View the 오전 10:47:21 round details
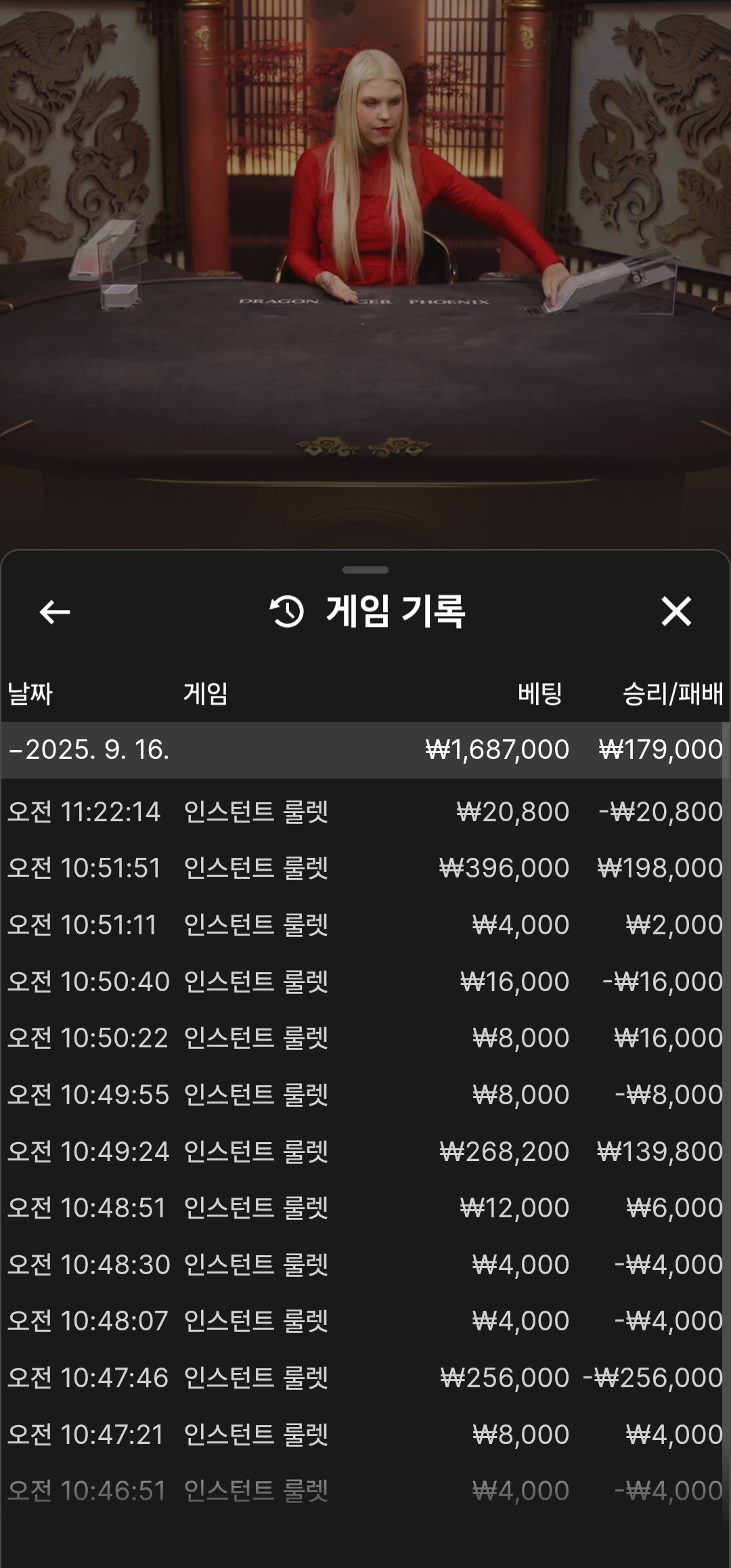This screenshot has width=731, height=1568. 365,1435
